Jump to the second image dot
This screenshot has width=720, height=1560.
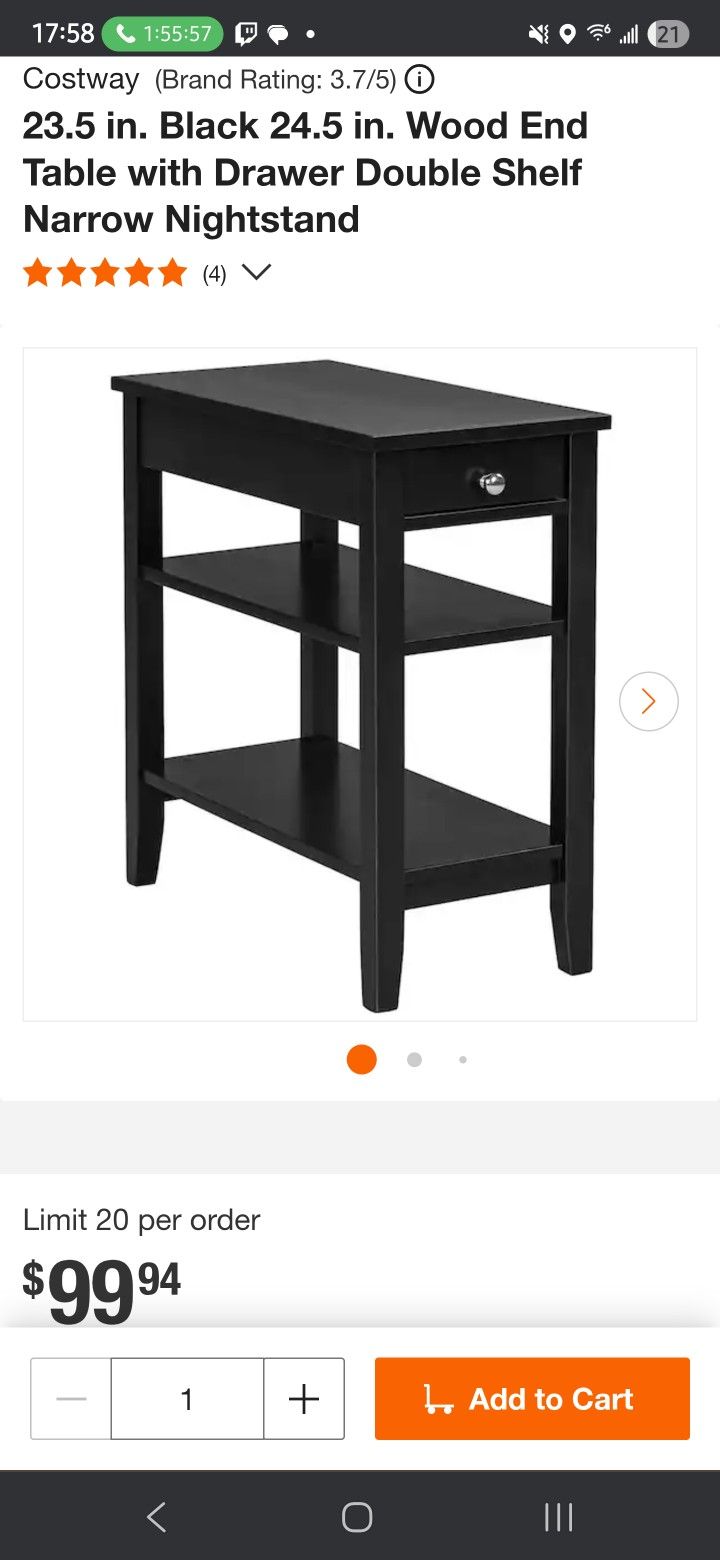click(414, 1060)
